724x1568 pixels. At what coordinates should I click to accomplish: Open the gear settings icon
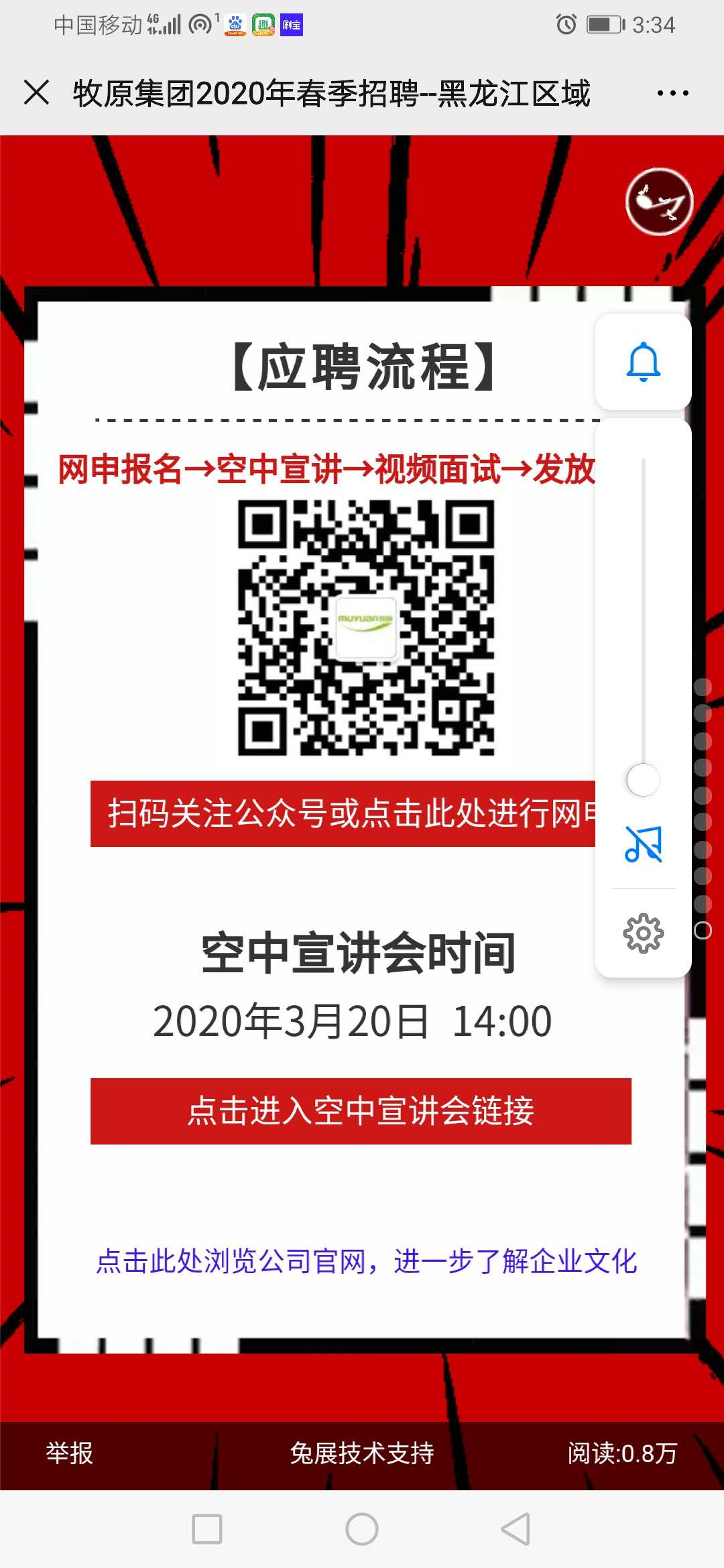pos(643,933)
